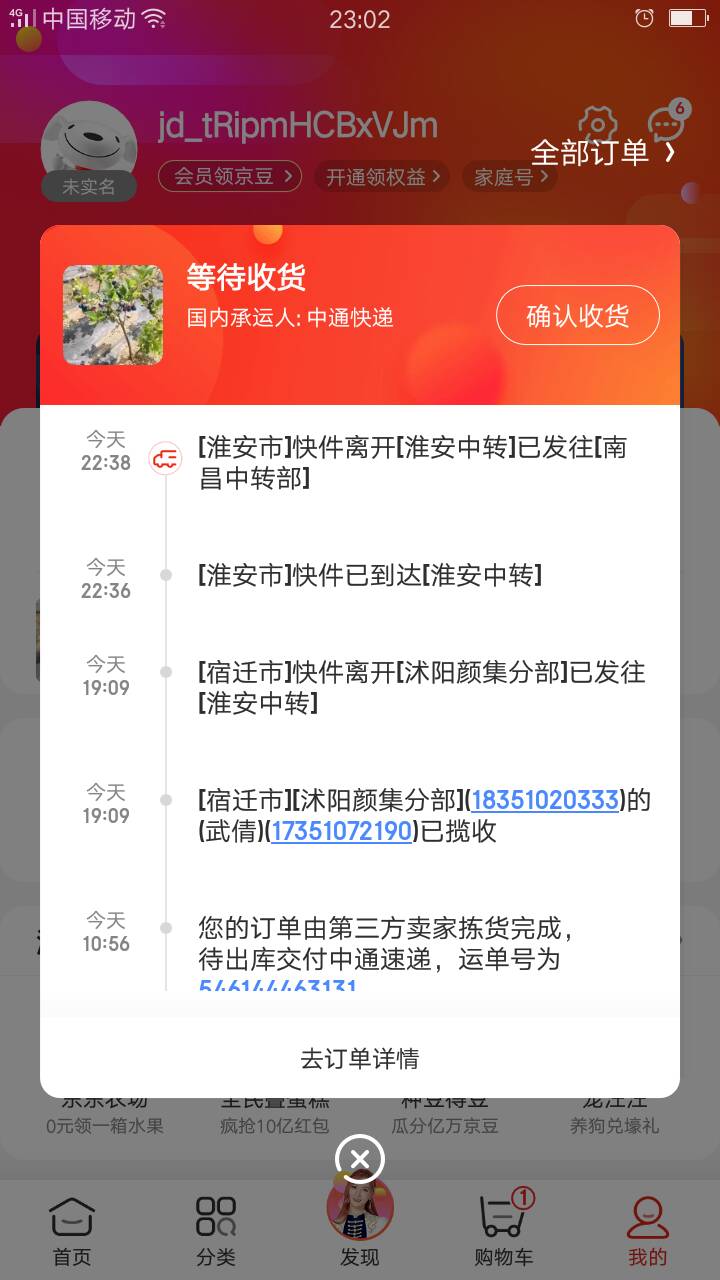Open the messages icon with badge 6
This screenshot has height=1280, width=720.
668,122
